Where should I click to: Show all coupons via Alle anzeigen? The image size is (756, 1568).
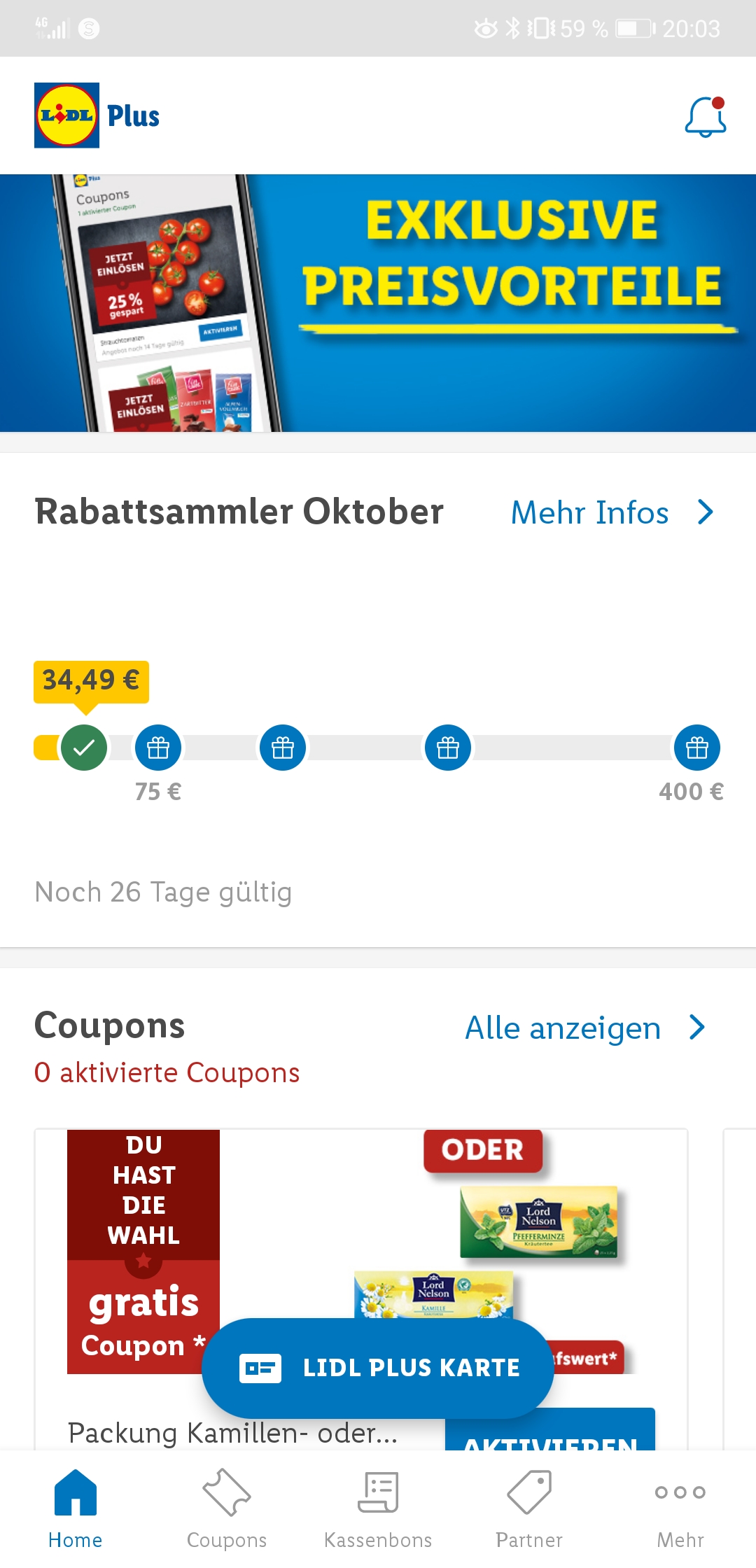point(586,1028)
